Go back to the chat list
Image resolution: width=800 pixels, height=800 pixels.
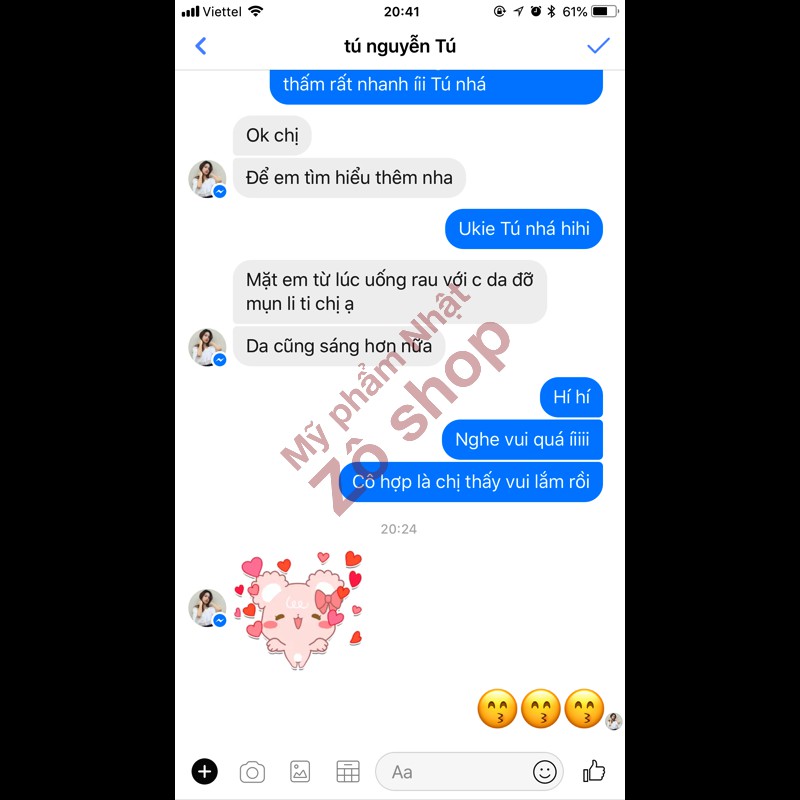[201, 46]
